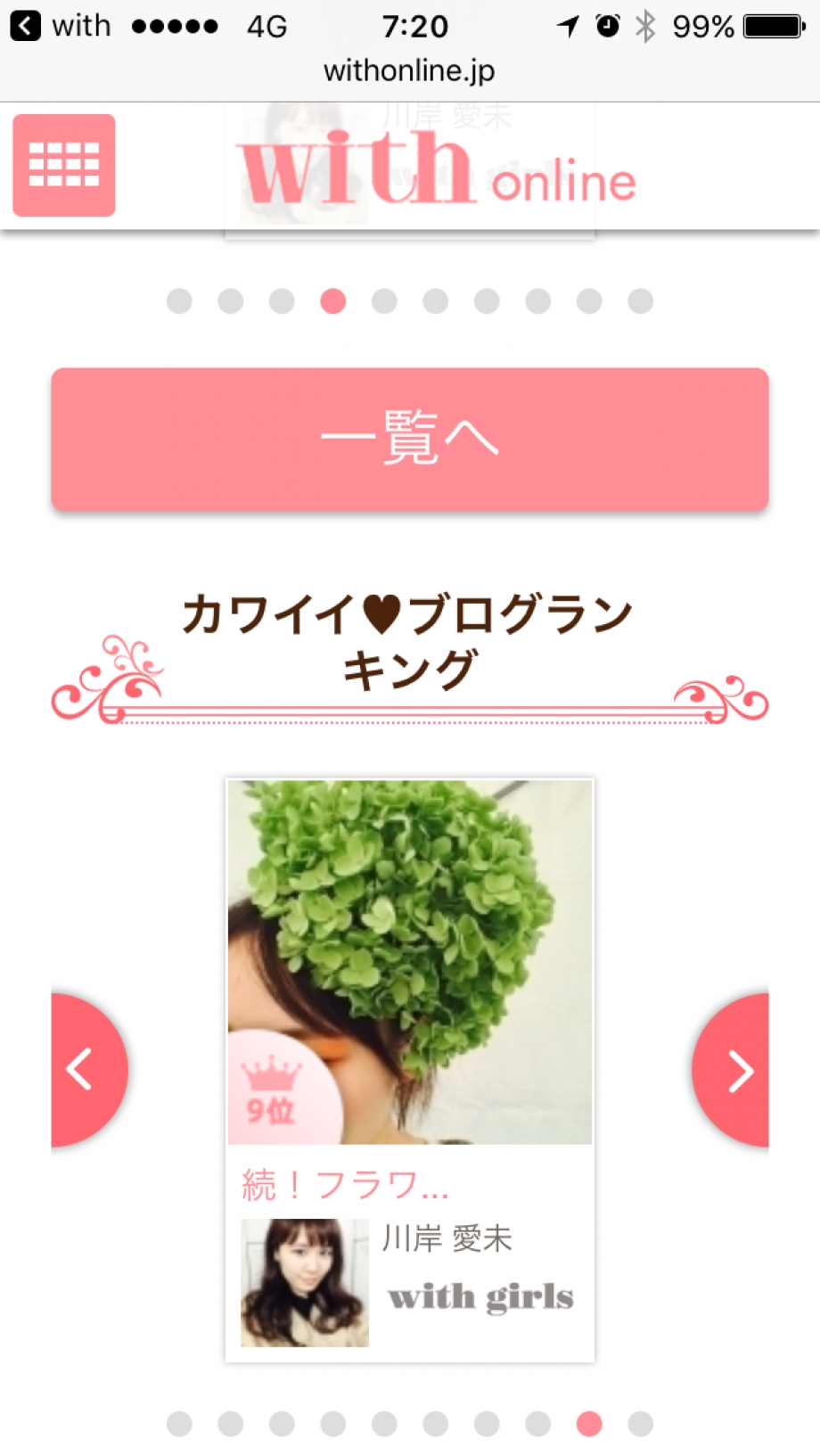Open the 9位 blog post by 川岸 愛未
Viewport: 820px width, 1456px height.
tap(410, 1070)
